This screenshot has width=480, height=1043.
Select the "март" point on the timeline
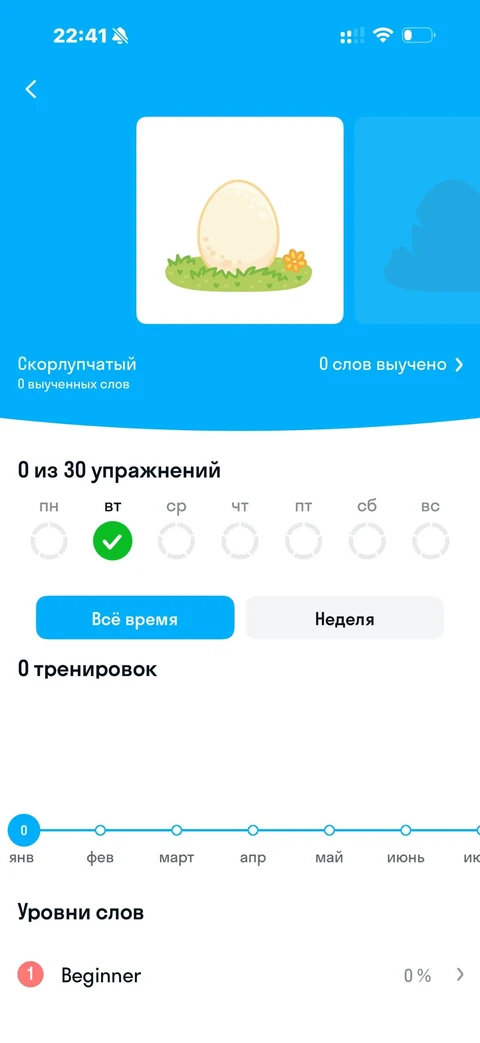click(x=176, y=830)
